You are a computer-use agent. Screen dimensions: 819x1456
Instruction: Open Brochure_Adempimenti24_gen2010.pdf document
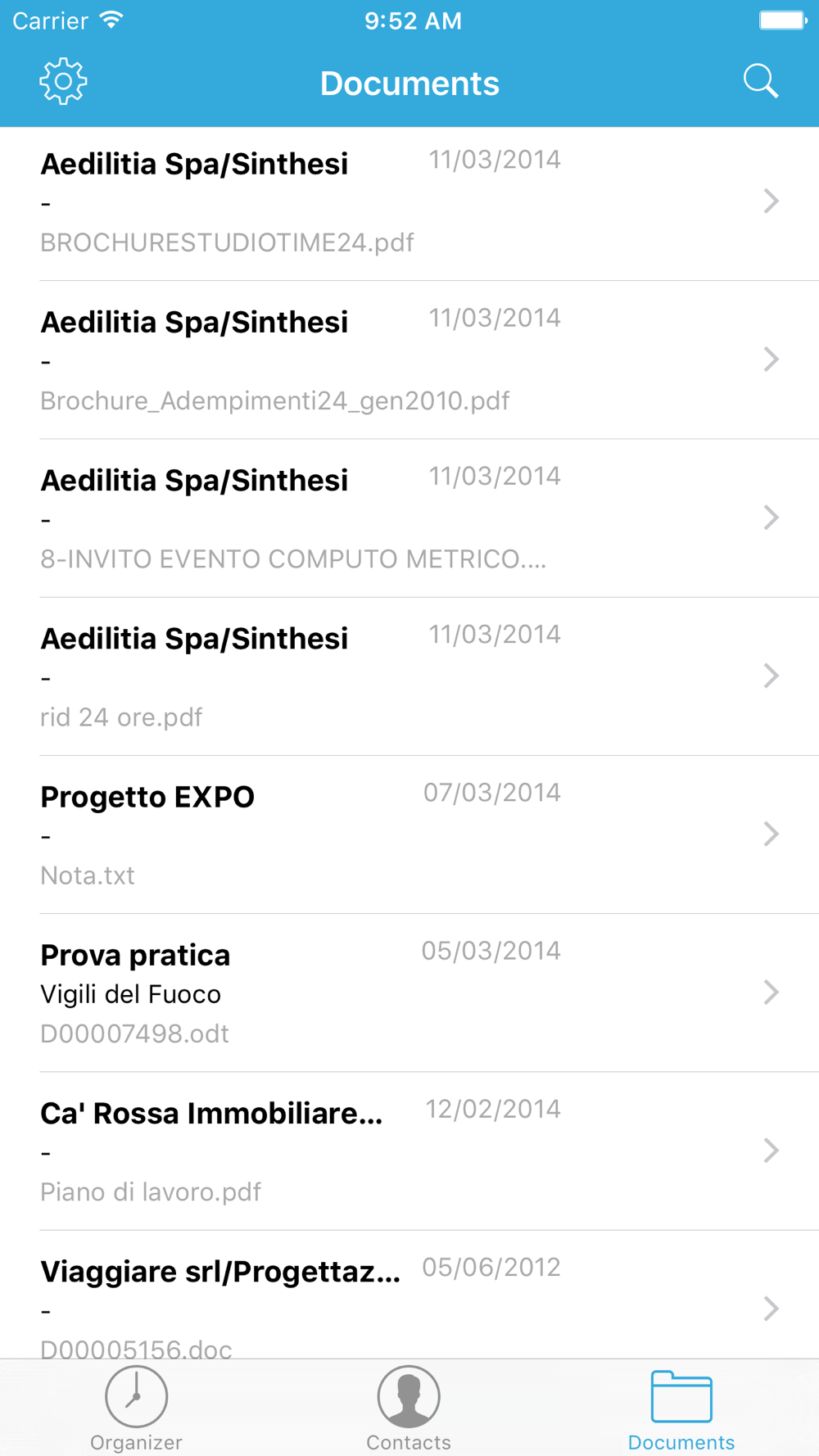409,360
